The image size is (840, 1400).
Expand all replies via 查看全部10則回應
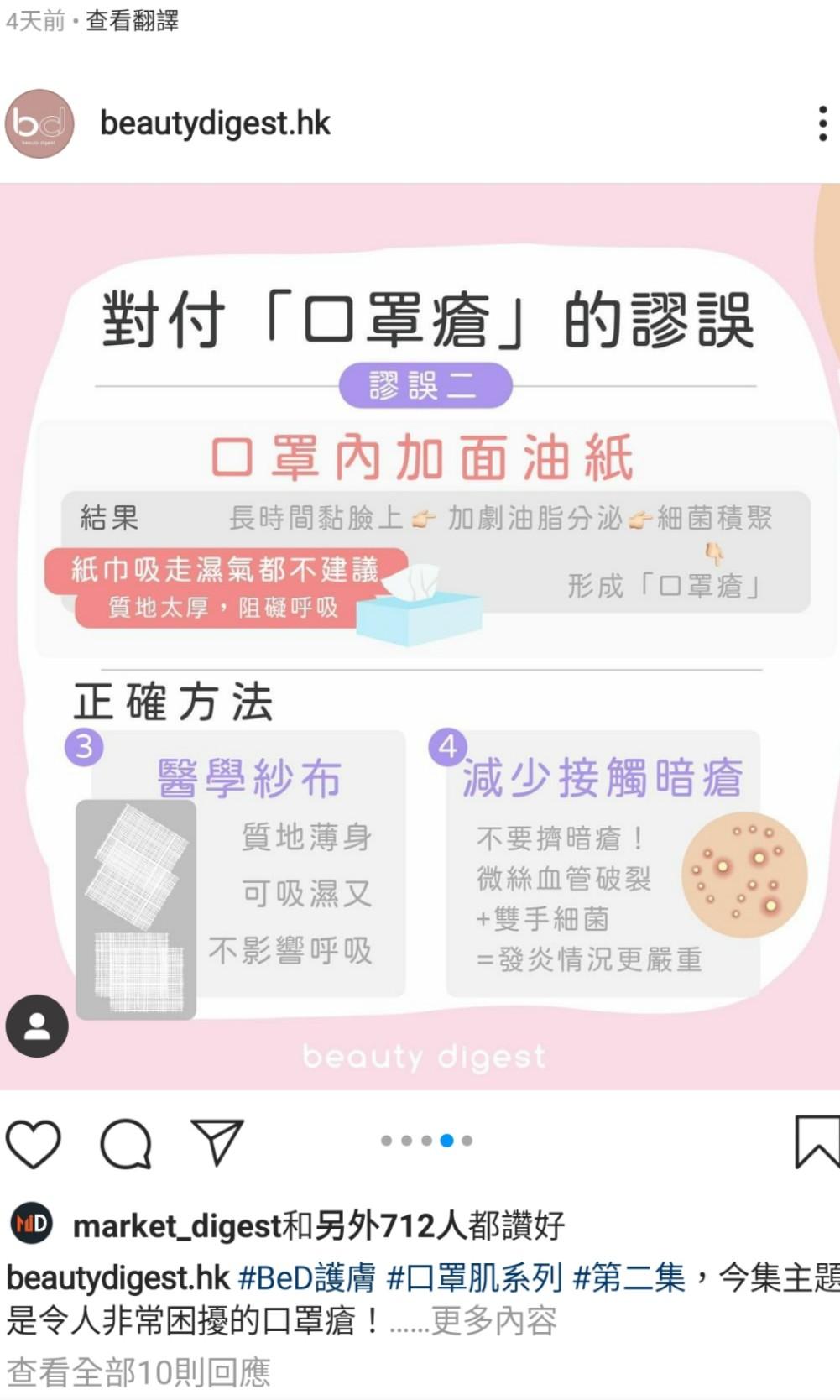pos(138,1368)
